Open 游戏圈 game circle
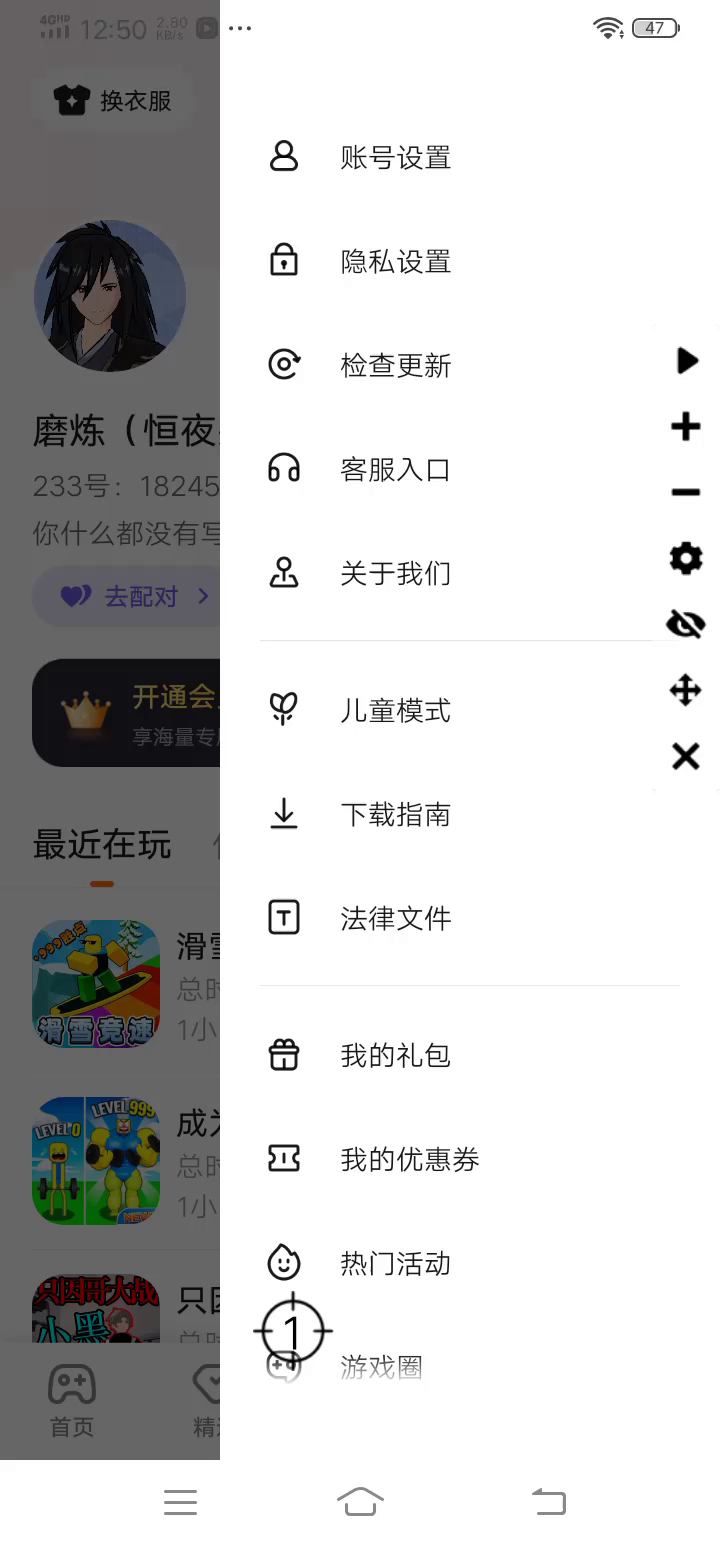 click(x=381, y=1367)
